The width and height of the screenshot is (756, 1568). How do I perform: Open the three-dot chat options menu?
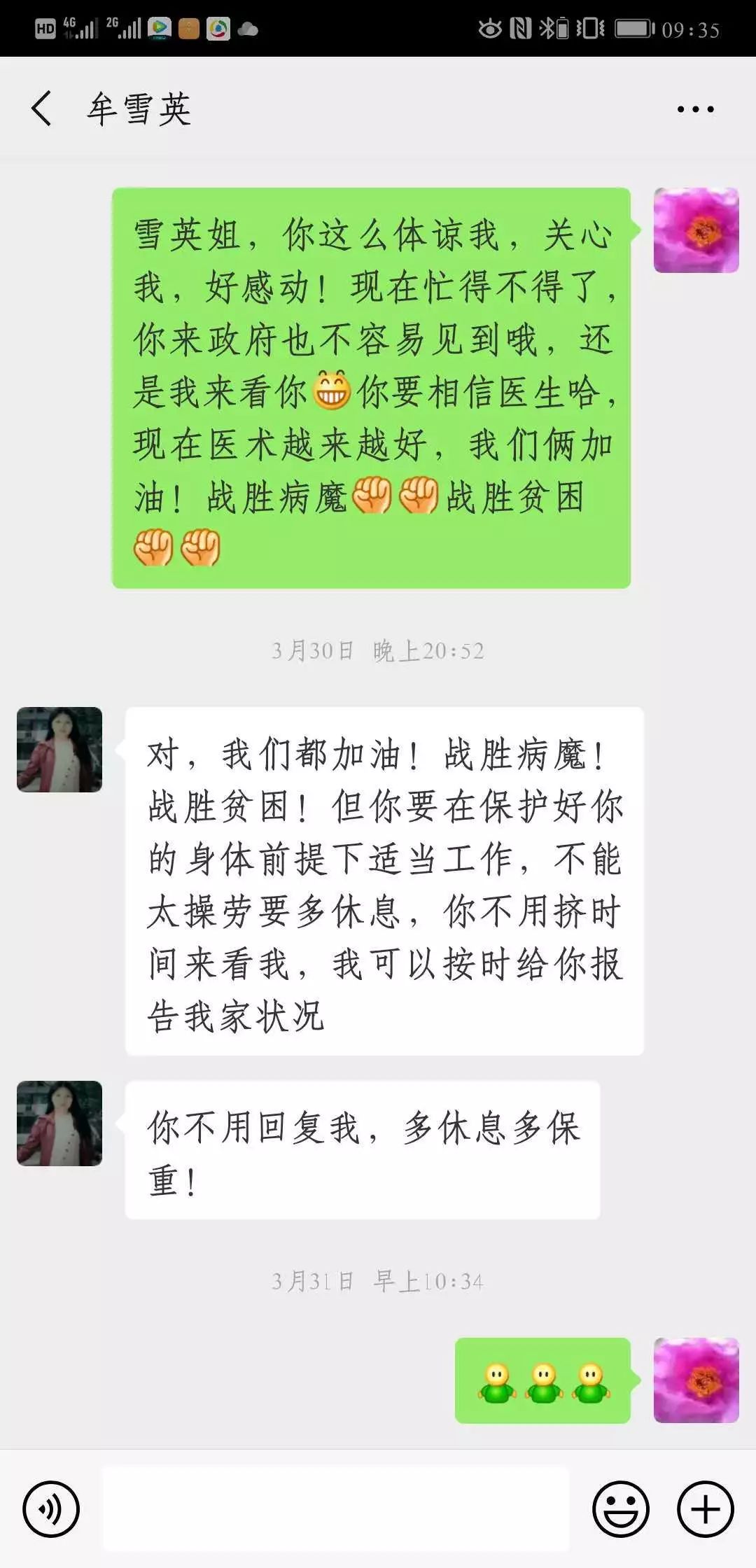click(695, 109)
